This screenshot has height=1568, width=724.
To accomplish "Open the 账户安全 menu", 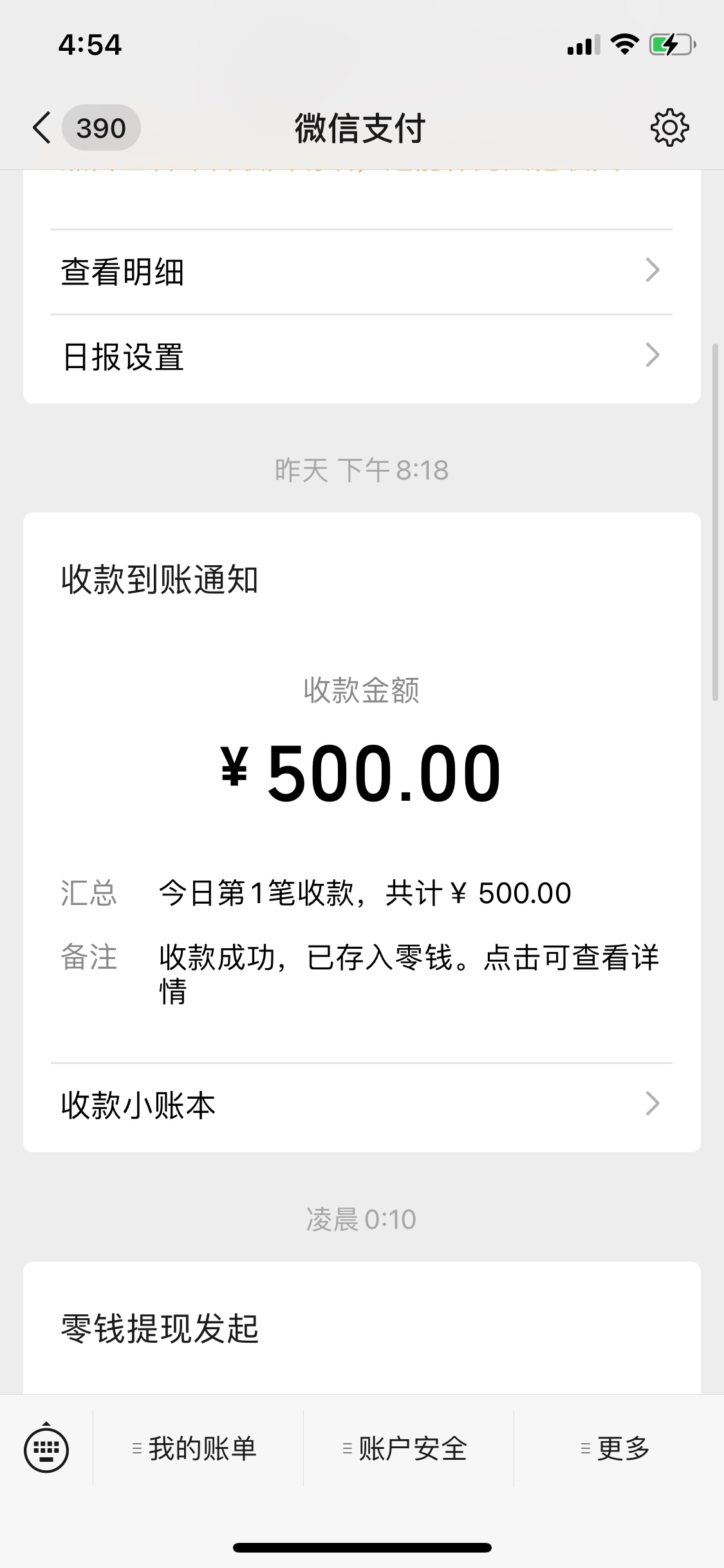I will click(409, 1448).
